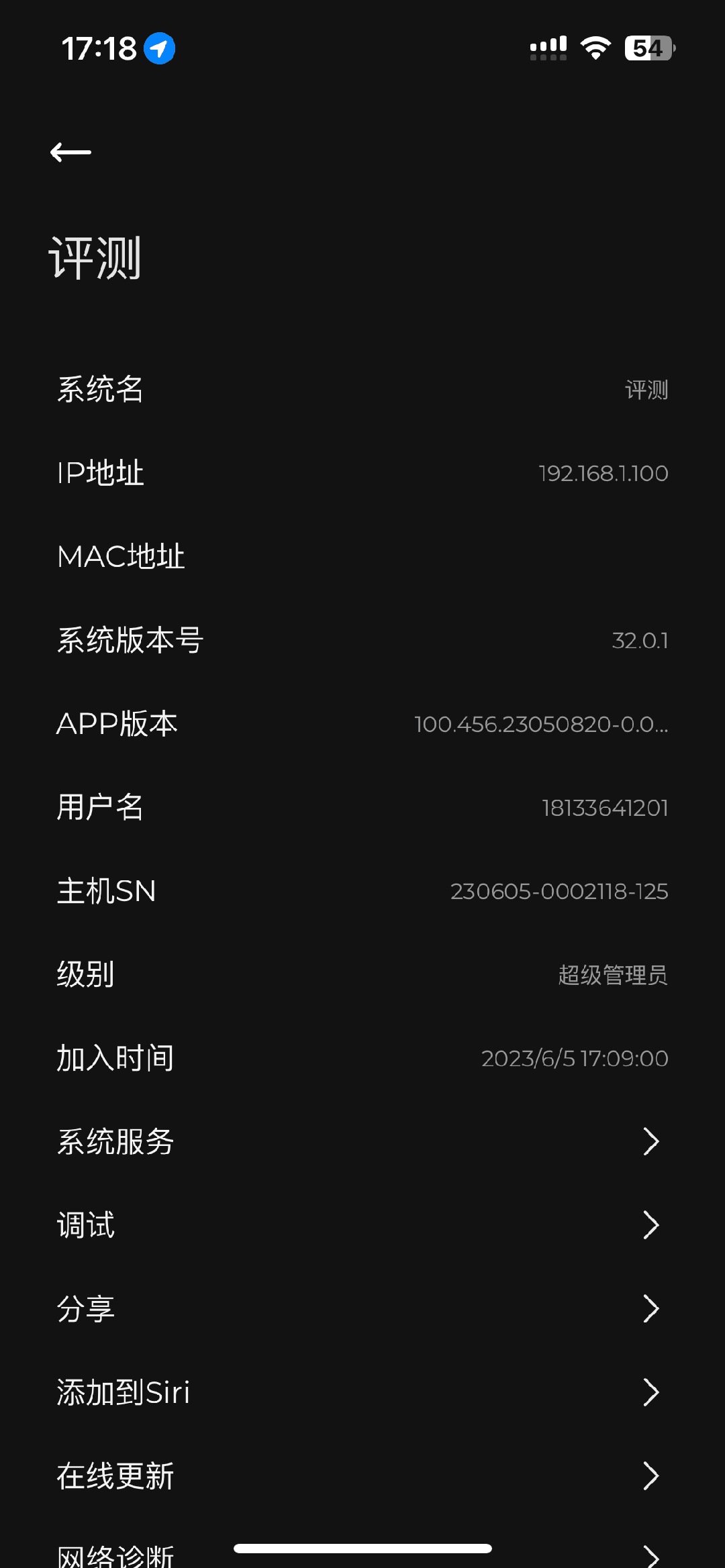Open the 系统服务 row
This screenshot has height=1568, width=725.
click(362, 1141)
